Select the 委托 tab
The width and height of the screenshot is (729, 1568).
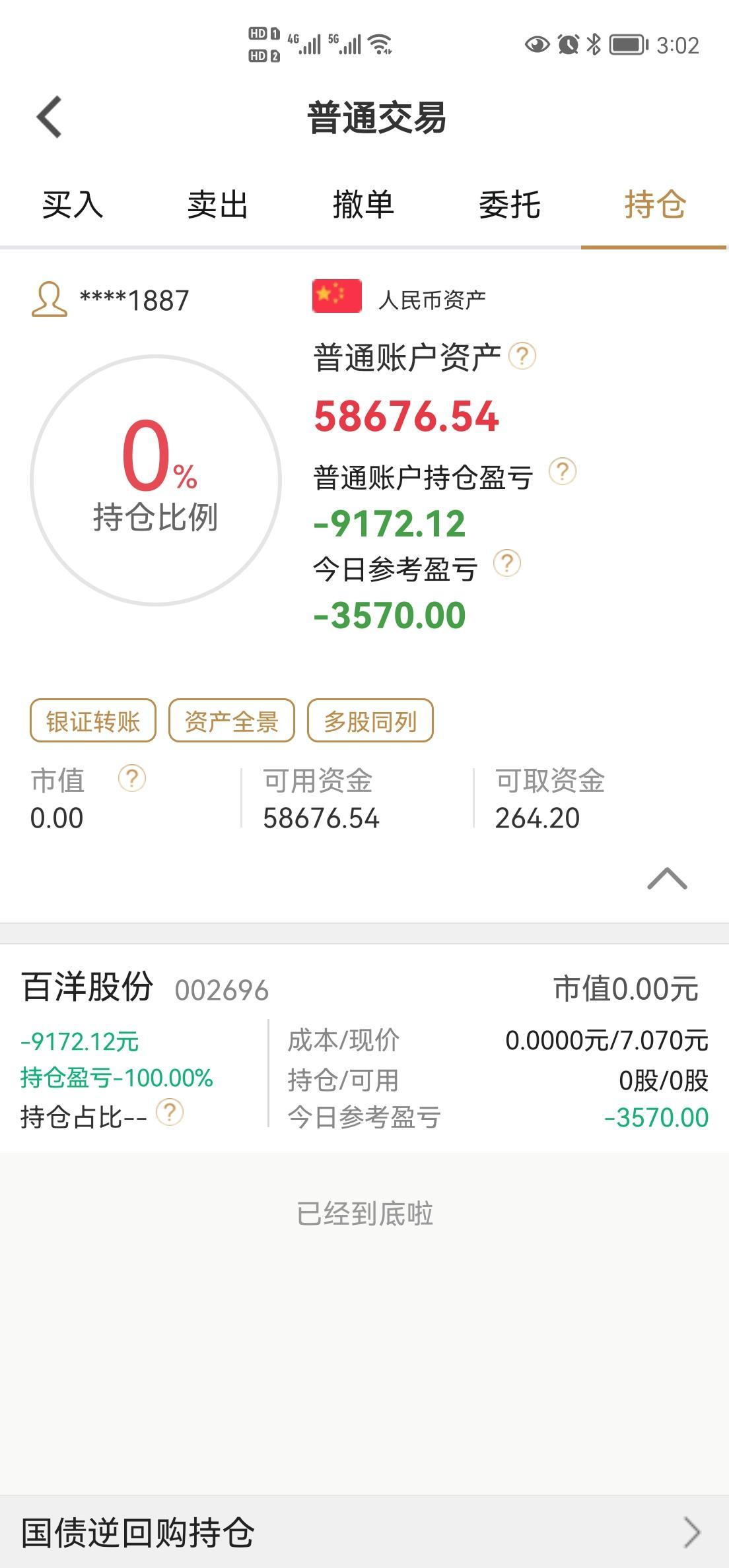click(510, 205)
